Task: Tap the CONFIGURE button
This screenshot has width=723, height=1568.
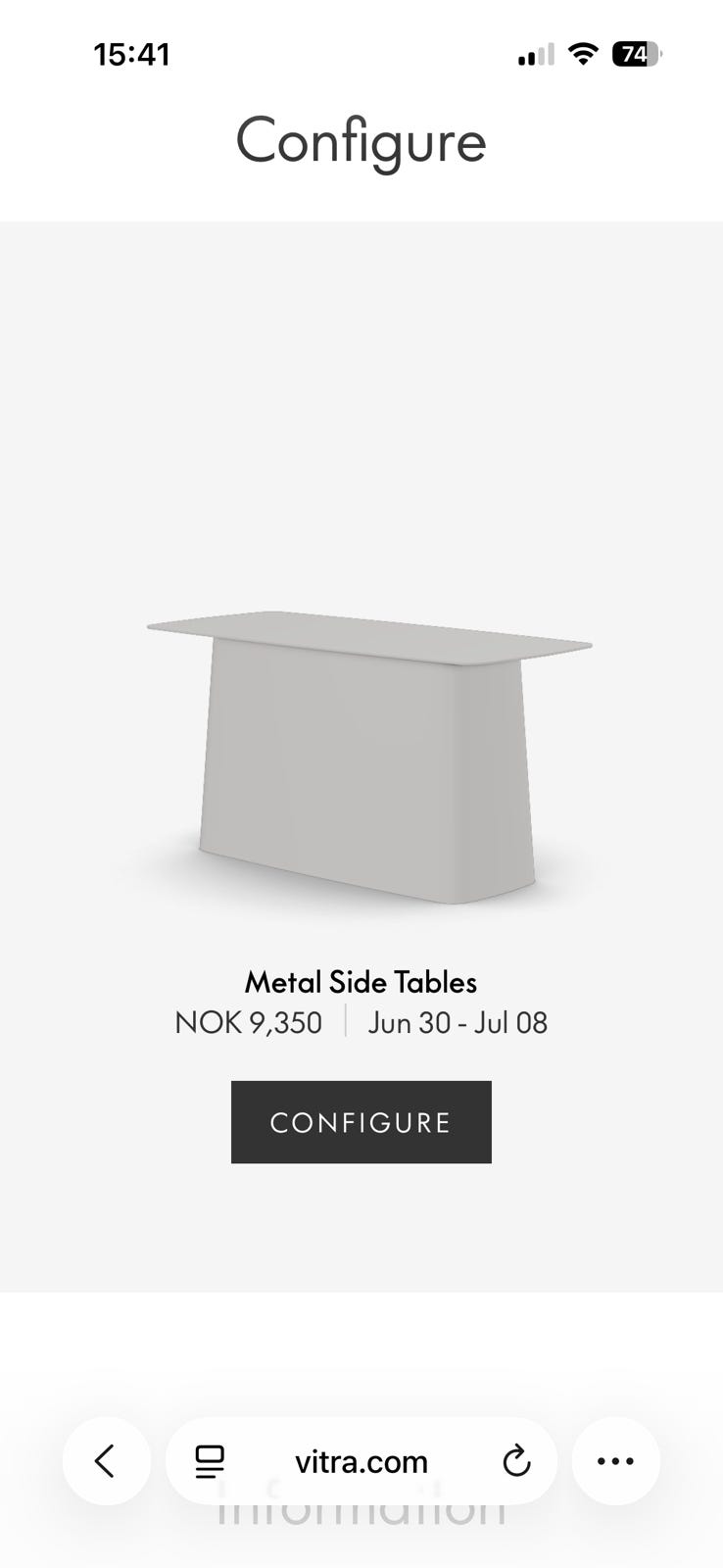Action: pos(361,1122)
